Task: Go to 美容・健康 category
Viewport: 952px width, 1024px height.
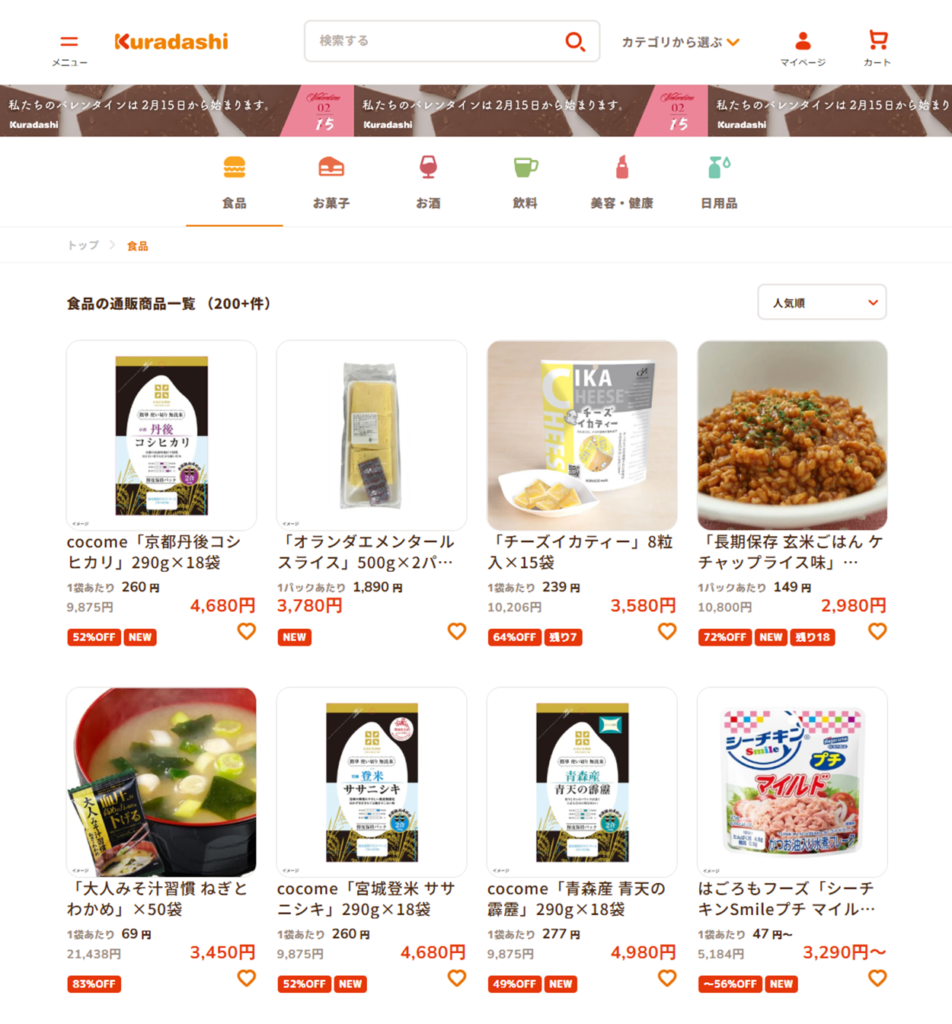Action: tap(621, 182)
